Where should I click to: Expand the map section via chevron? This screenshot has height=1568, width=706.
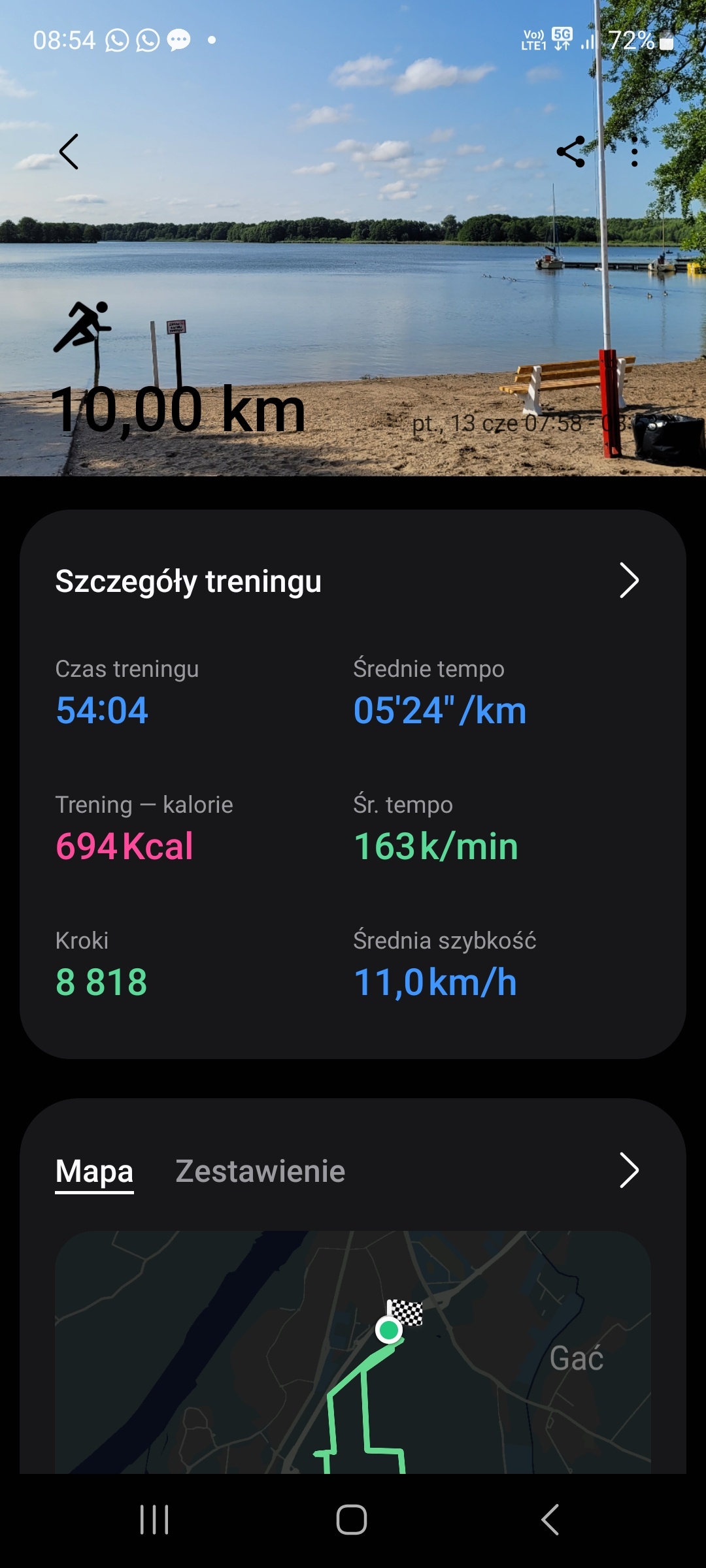coord(628,1170)
